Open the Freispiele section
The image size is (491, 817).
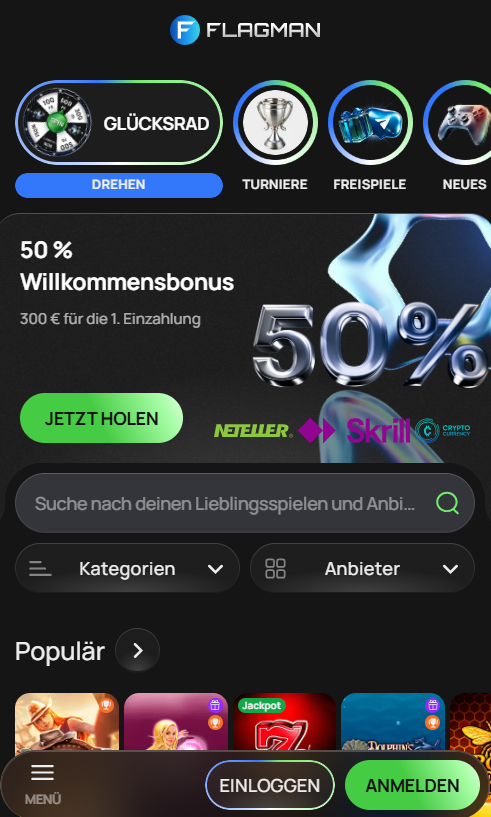pyautogui.click(x=370, y=123)
